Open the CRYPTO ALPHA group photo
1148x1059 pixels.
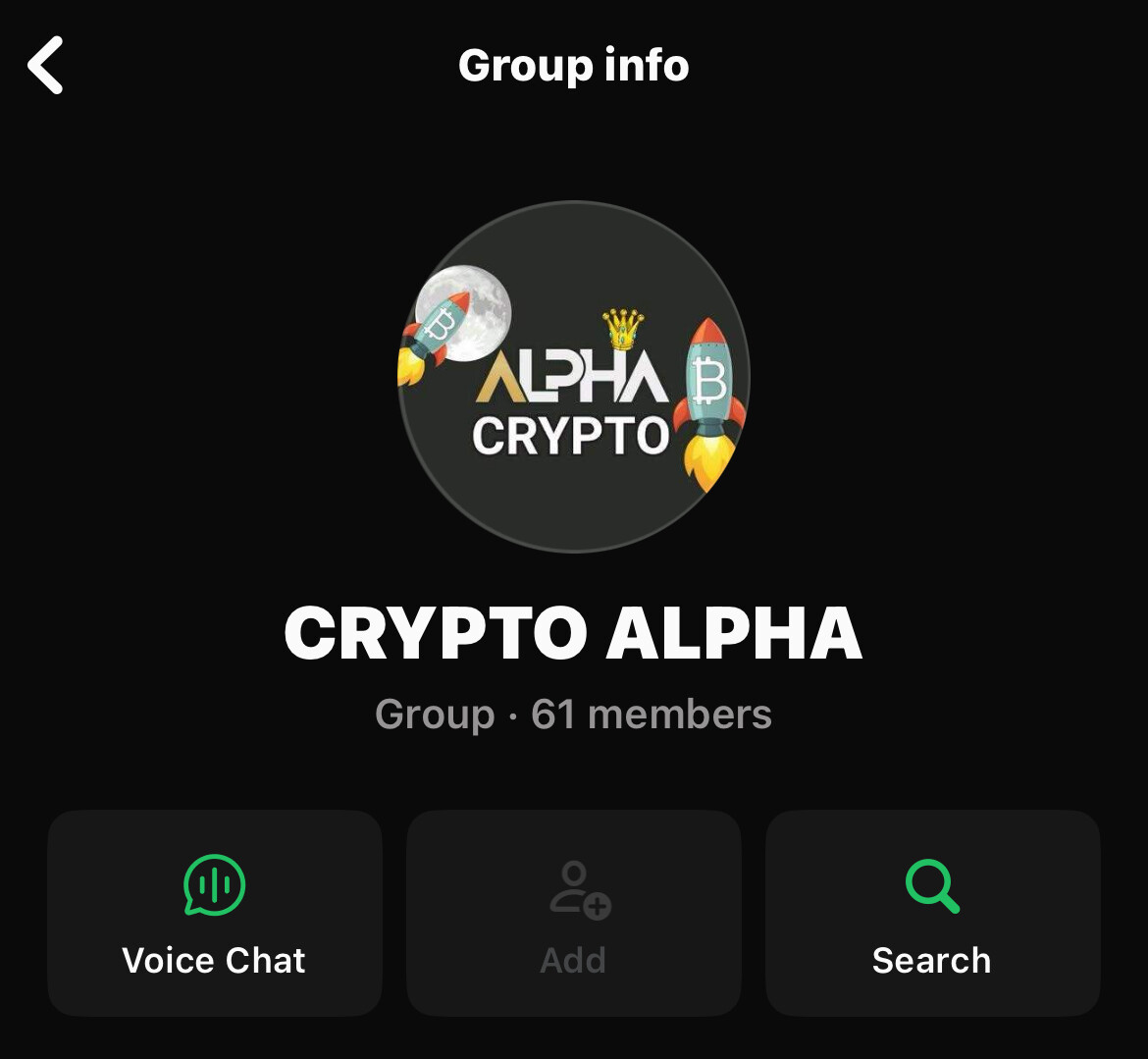[574, 378]
